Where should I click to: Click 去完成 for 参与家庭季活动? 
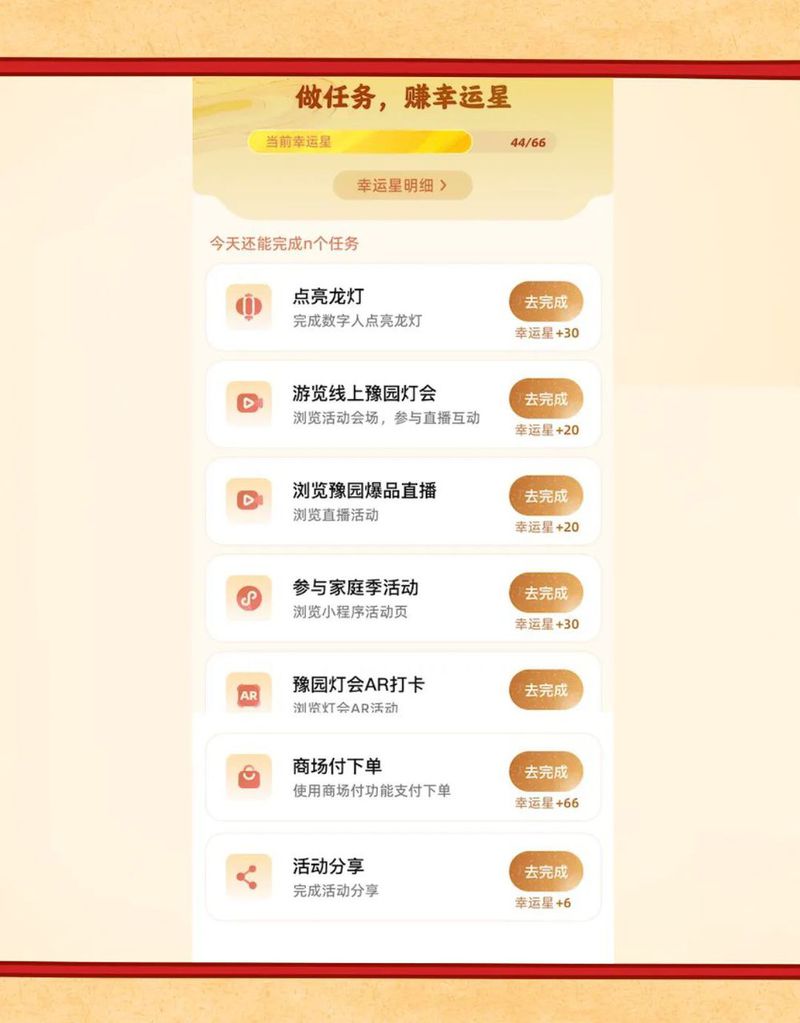click(x=545, y=590)
